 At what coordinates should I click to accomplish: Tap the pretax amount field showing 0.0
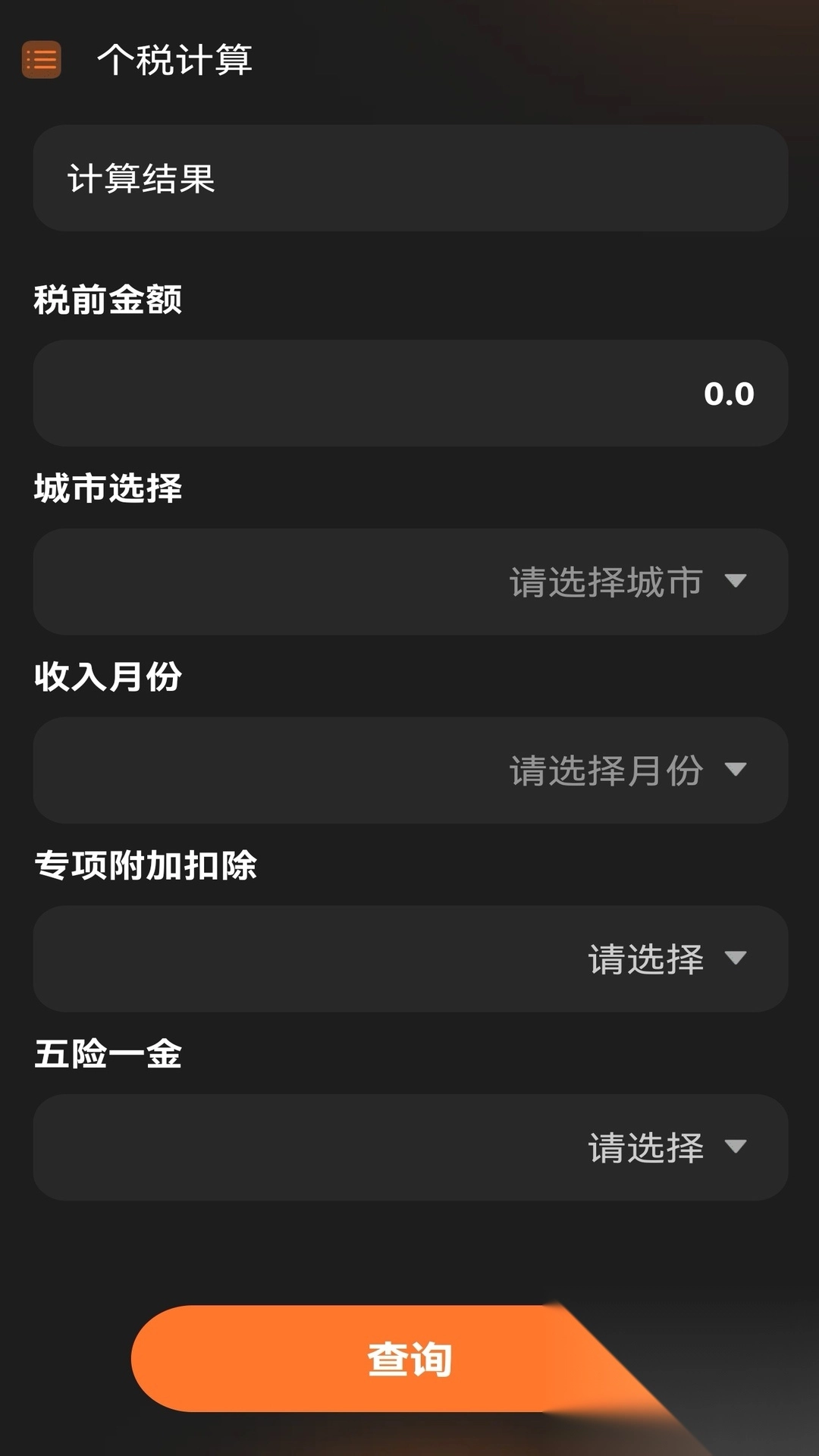click(409, 393)
